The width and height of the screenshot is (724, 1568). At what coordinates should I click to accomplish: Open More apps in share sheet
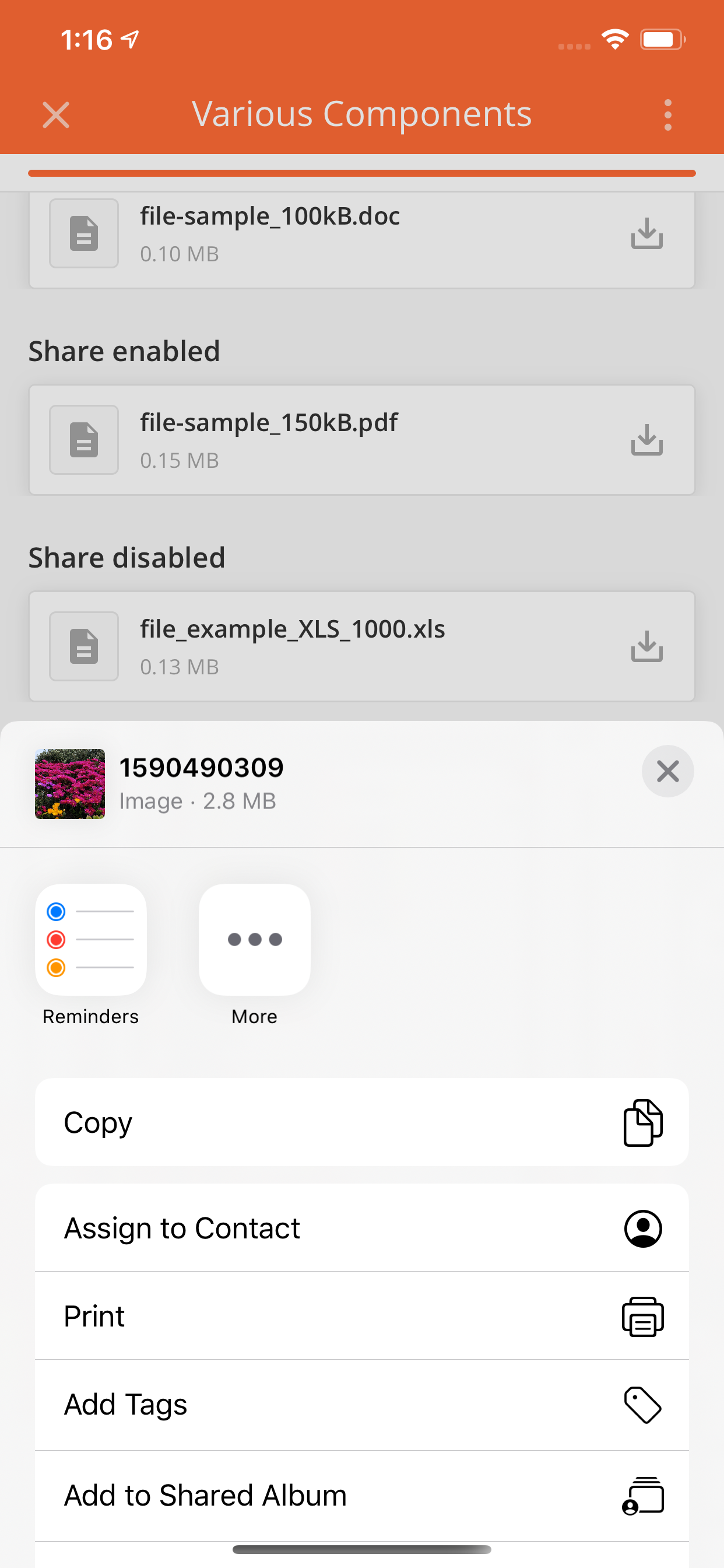coord(254,939)
